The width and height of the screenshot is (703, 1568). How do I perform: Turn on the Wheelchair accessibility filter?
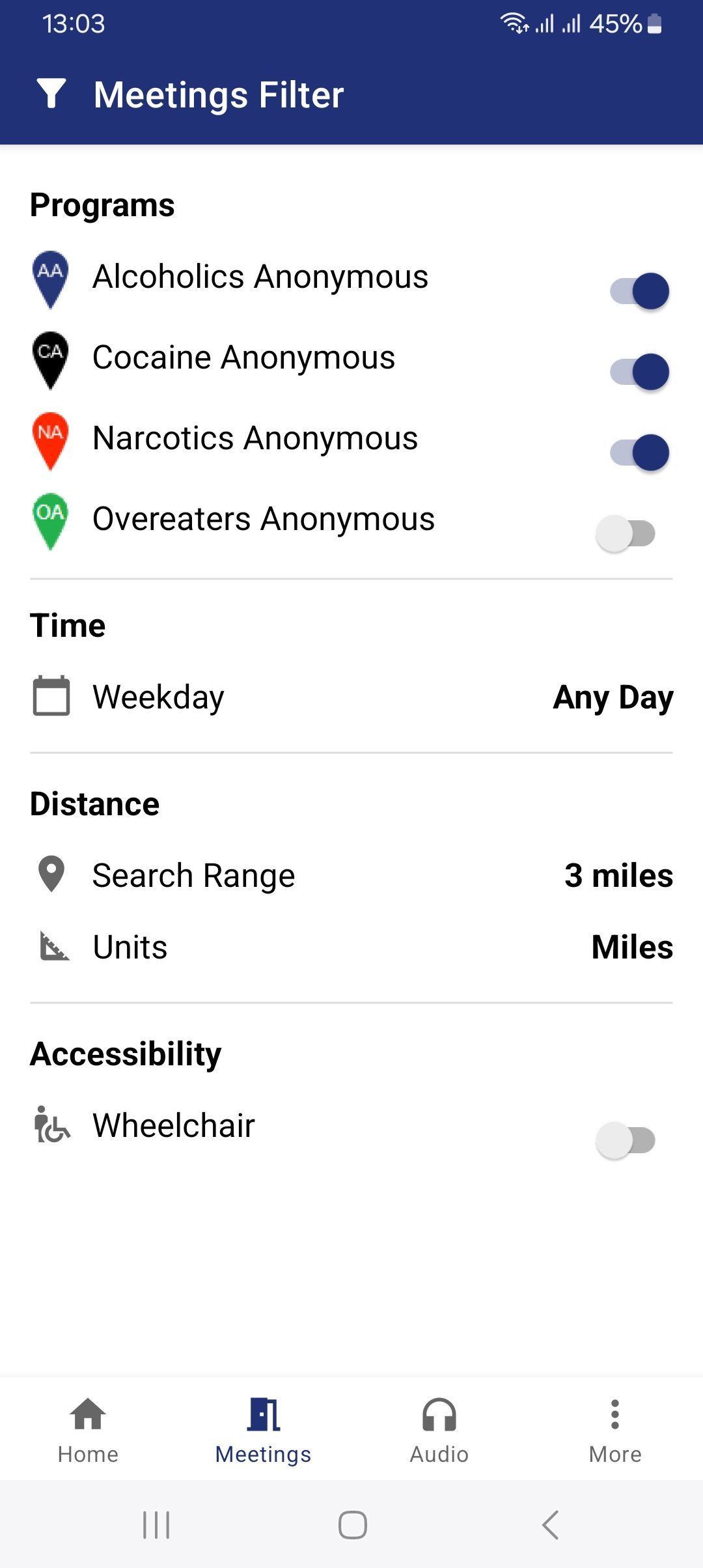coord(625,1140)
